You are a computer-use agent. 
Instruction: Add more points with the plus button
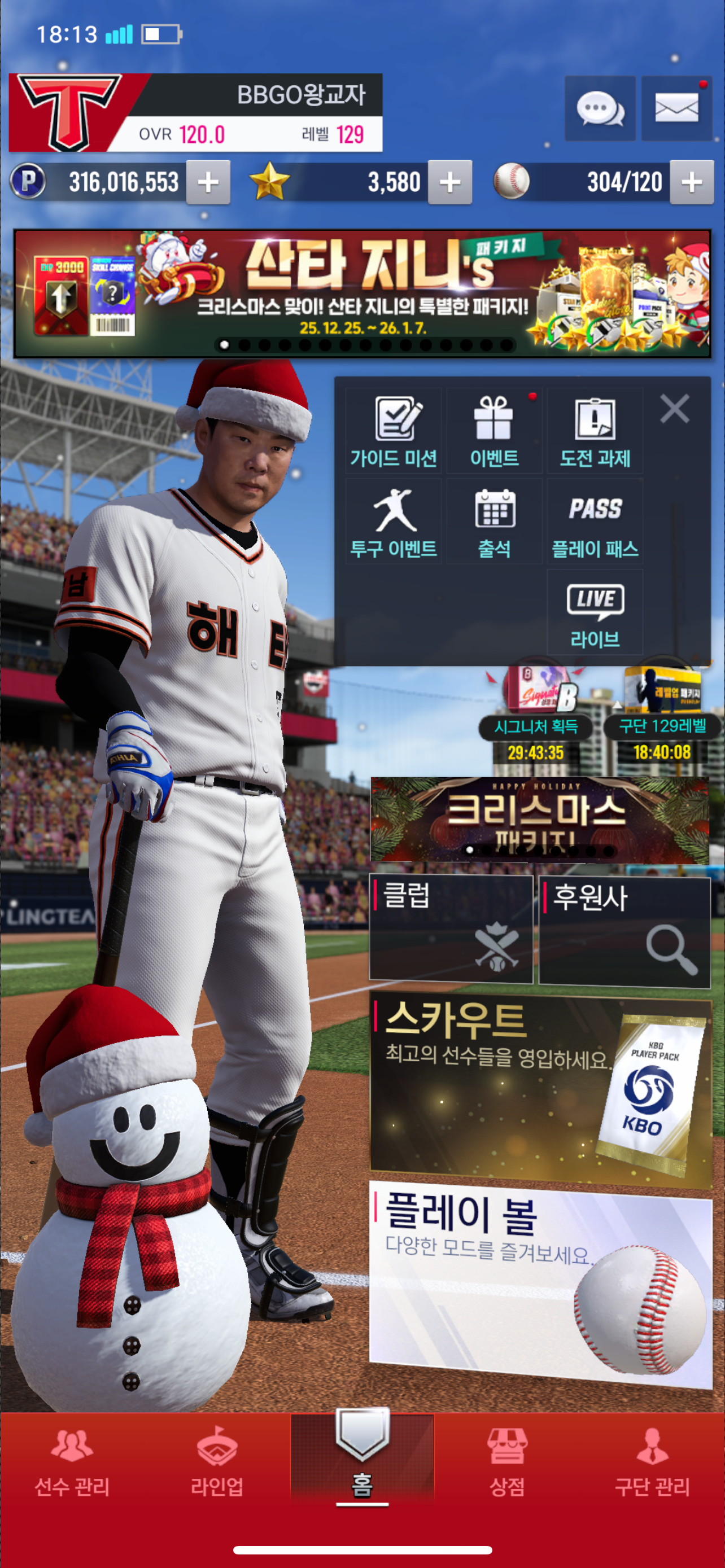[x=208, y=182]
